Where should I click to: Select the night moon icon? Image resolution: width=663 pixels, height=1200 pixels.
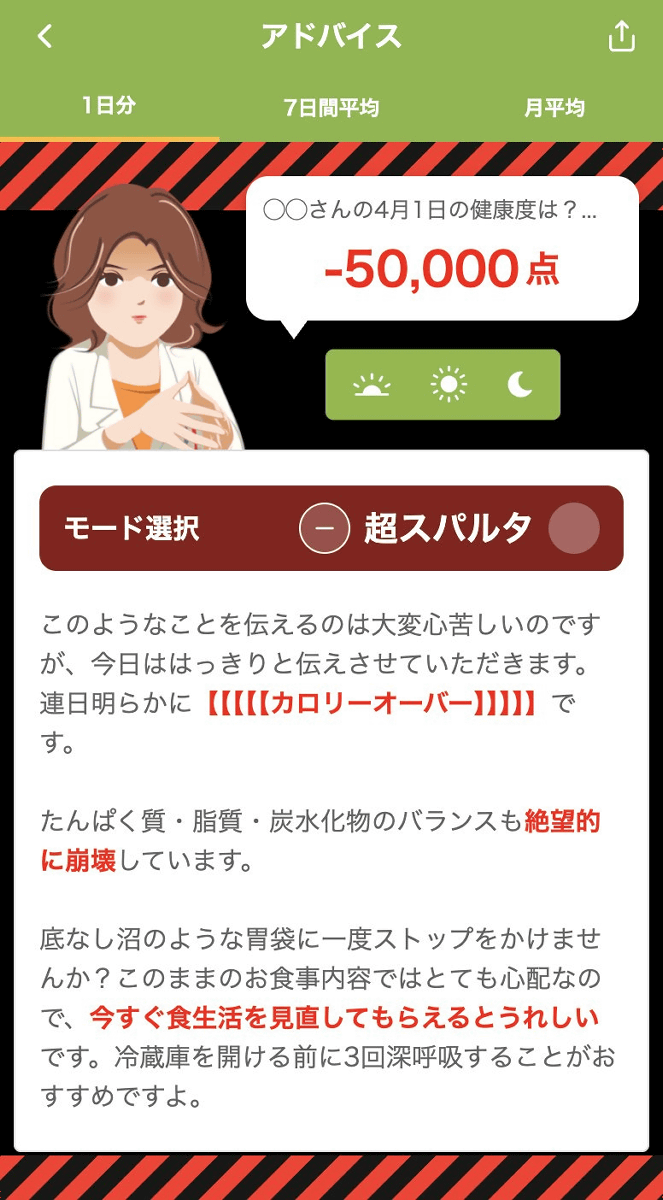click(x=519, y=385)
